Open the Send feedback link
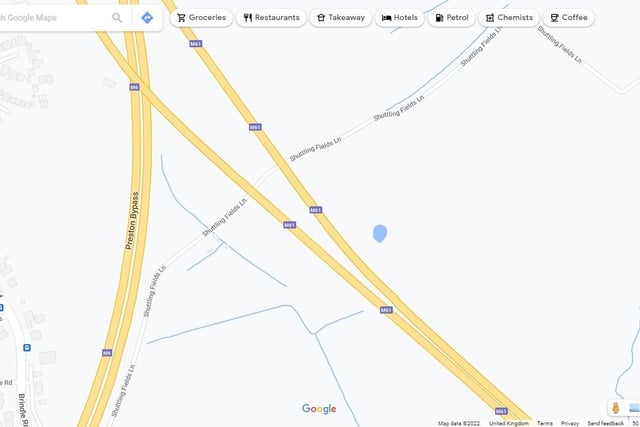The height and width of the screenshot is (427, 640). (605, 423)
